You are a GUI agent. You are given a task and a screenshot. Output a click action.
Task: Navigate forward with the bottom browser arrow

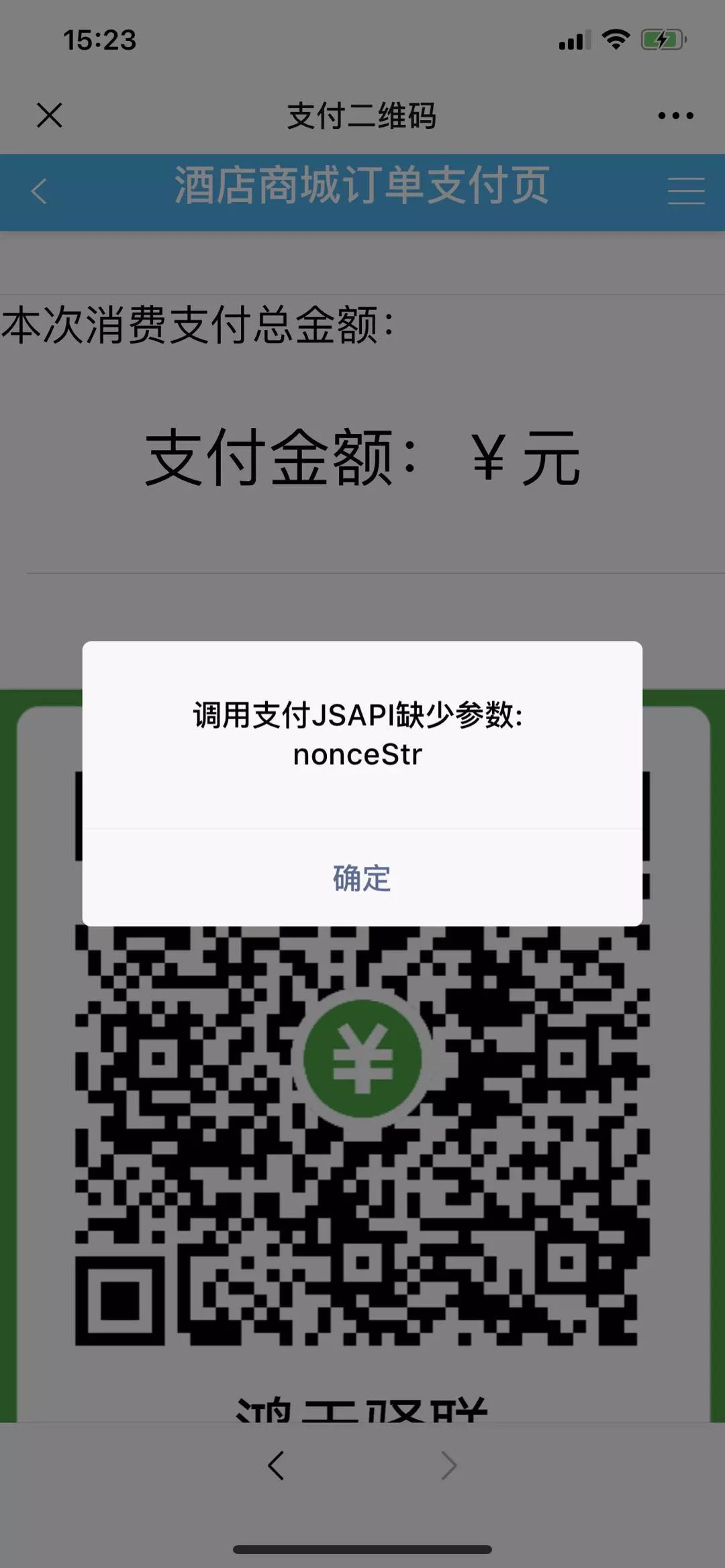pos(448,1465)
